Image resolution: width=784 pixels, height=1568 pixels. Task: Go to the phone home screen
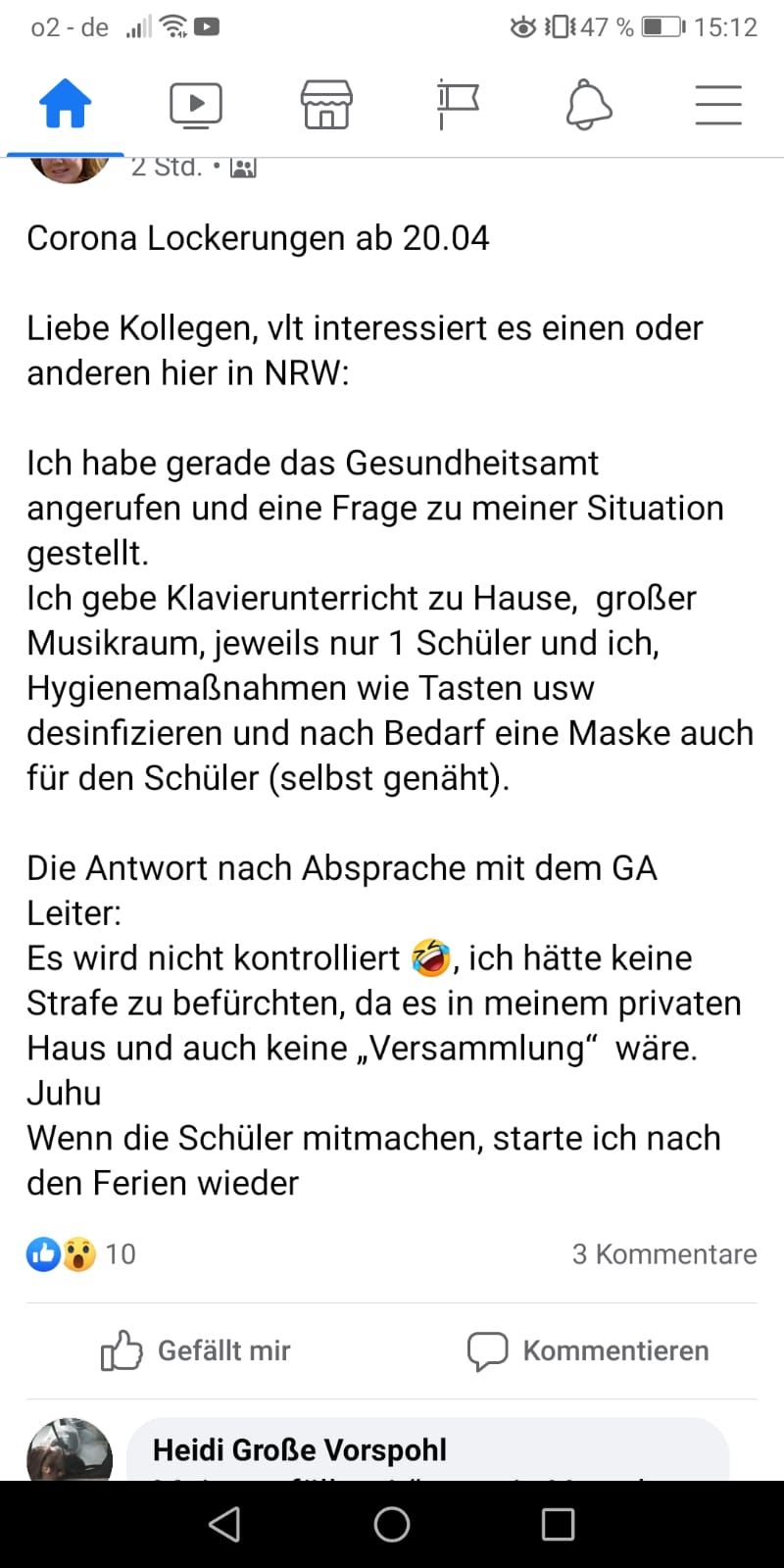392,1524
